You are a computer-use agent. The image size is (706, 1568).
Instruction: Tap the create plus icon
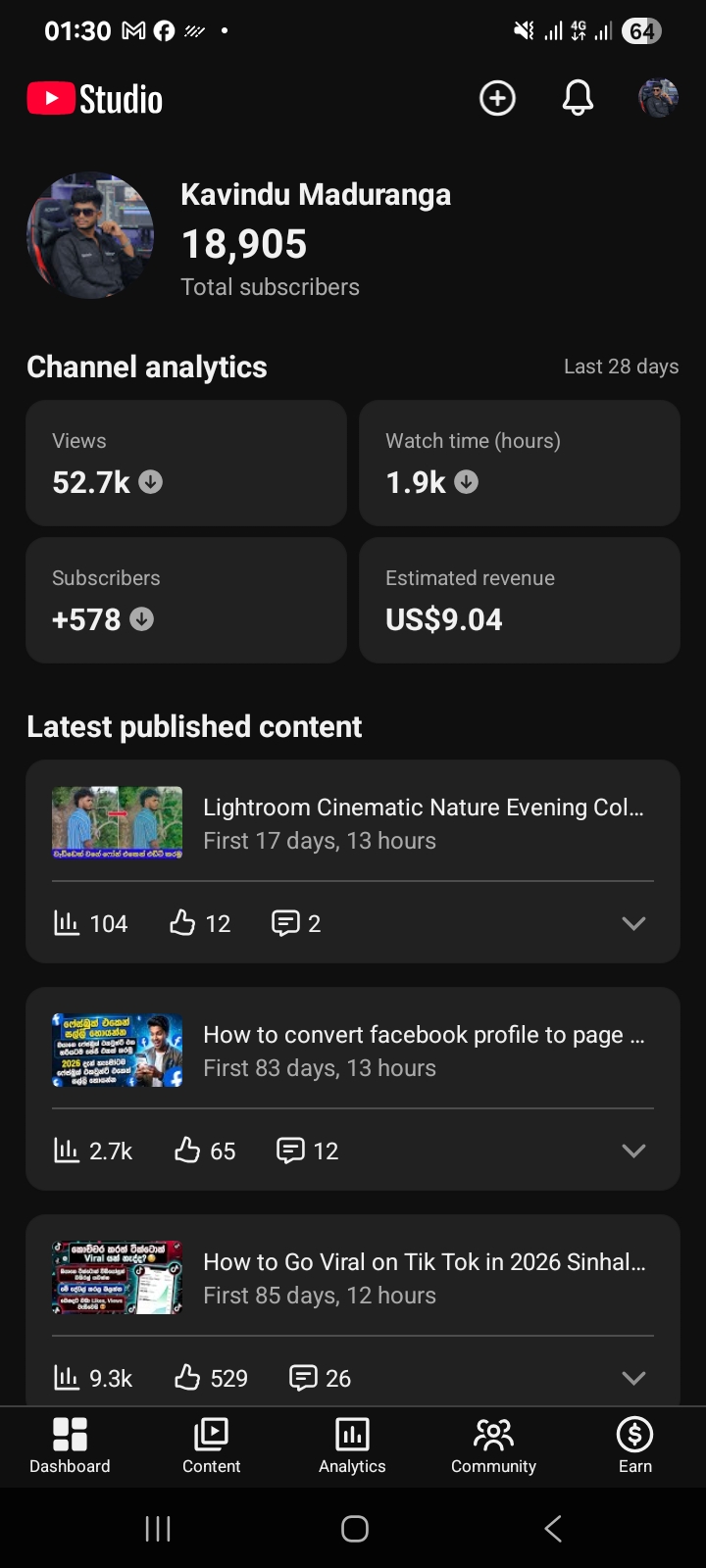coord(497,98)
